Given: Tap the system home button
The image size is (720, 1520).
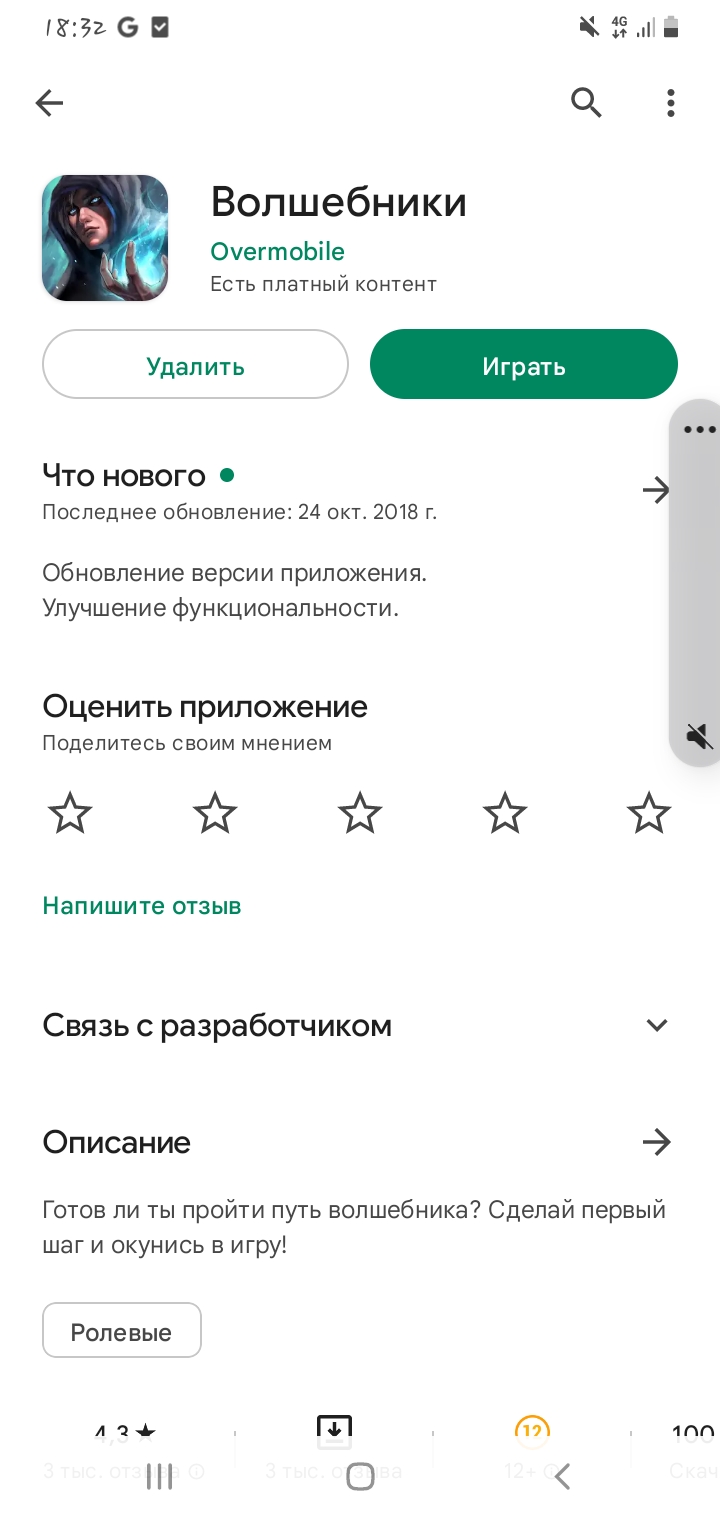Looking at the screenshot, I should pos(360,1477).
